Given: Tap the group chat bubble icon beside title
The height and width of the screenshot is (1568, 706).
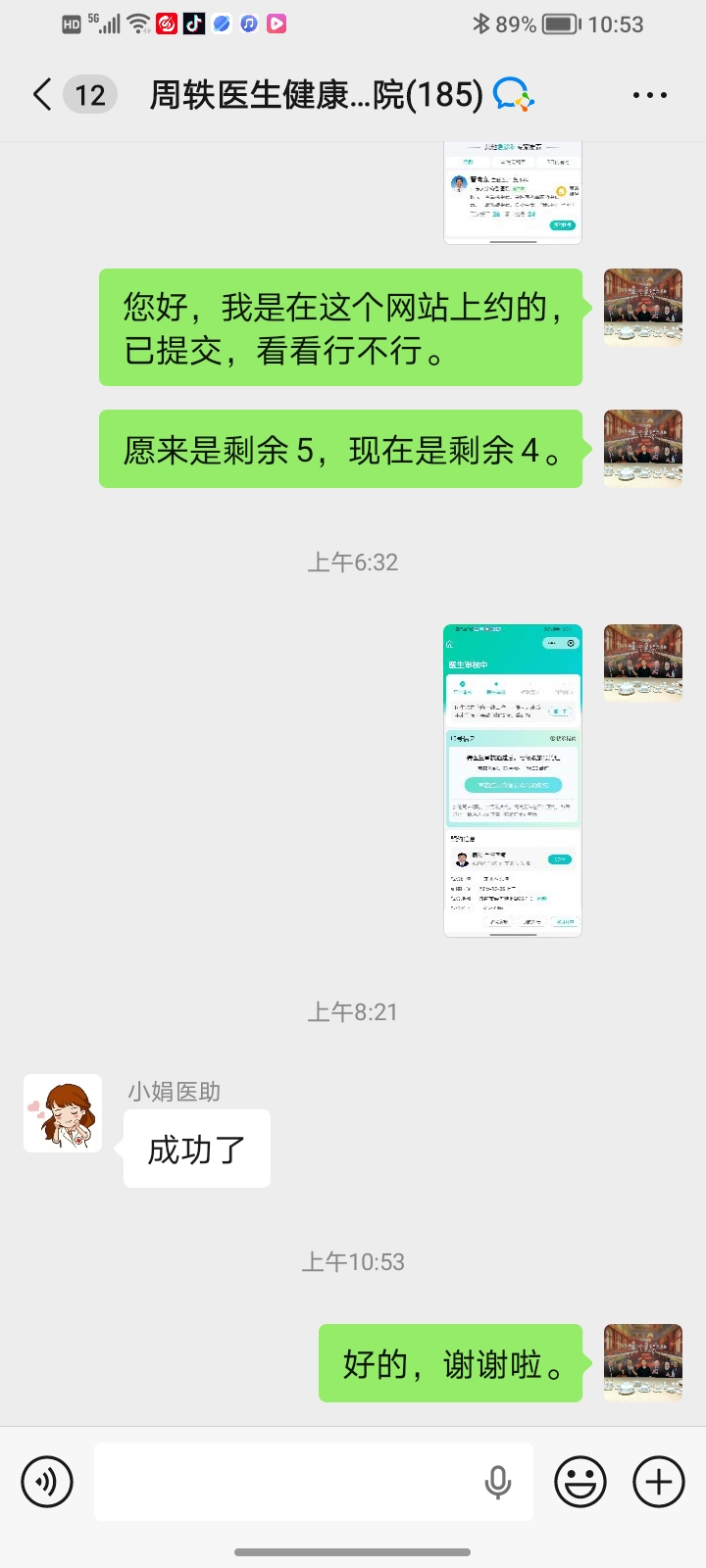Looking at the screenshot, I should pos(513,95).
